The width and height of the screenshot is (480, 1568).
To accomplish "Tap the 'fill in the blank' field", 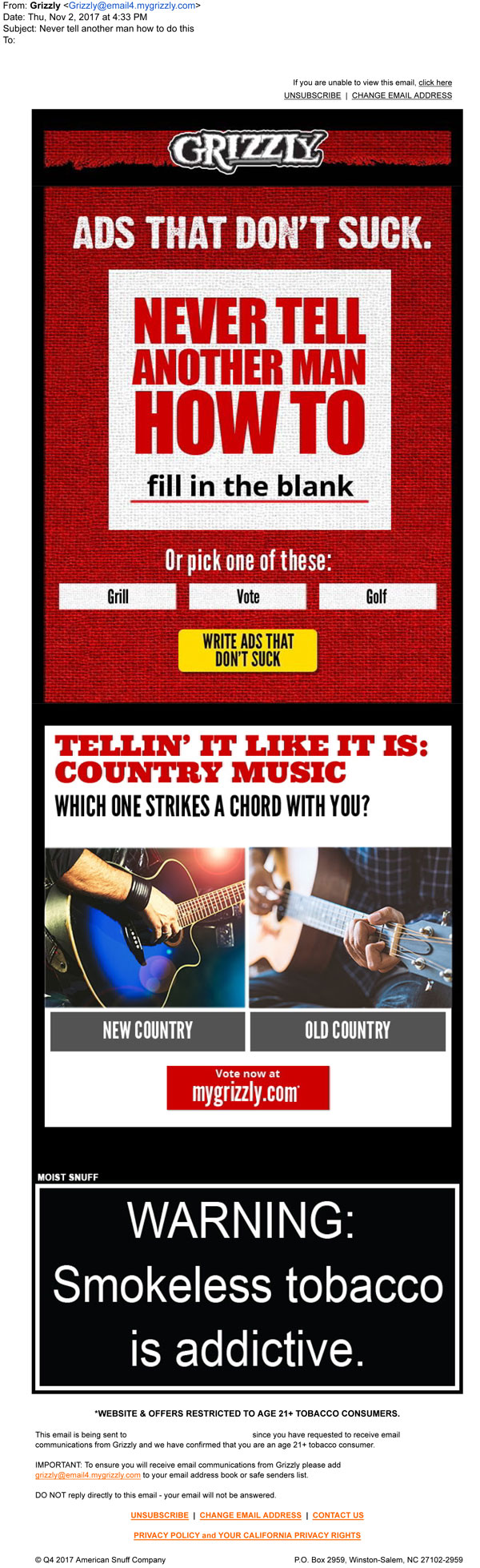I will [250, 487].
